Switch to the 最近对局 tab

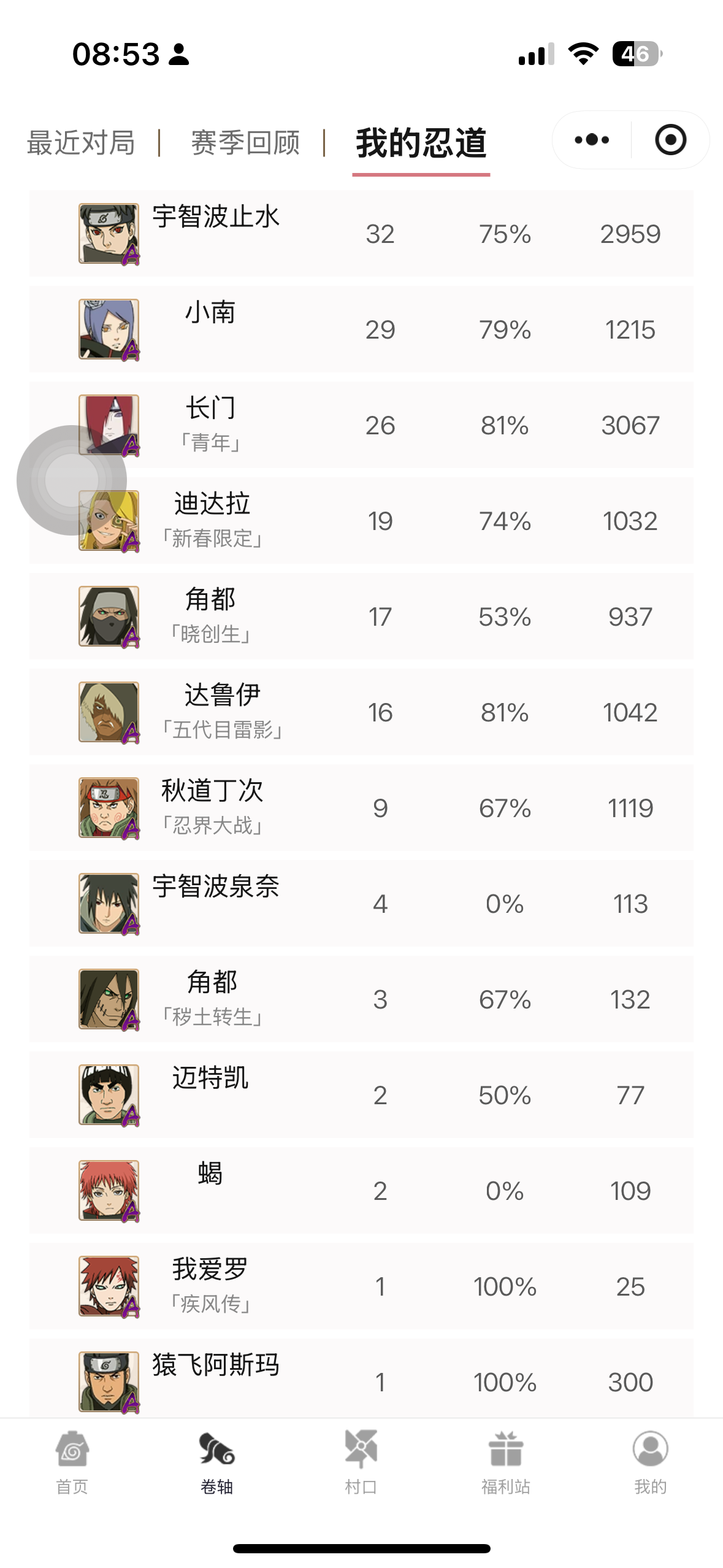tap(81, 143)
